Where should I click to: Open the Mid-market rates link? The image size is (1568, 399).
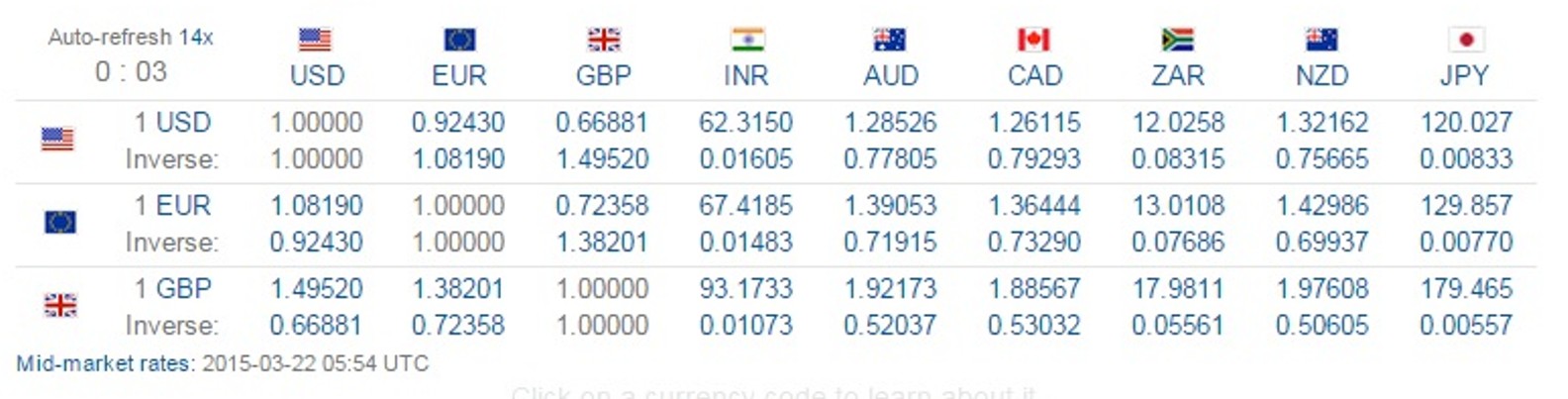pyautogui.click(x=105, y=363)
